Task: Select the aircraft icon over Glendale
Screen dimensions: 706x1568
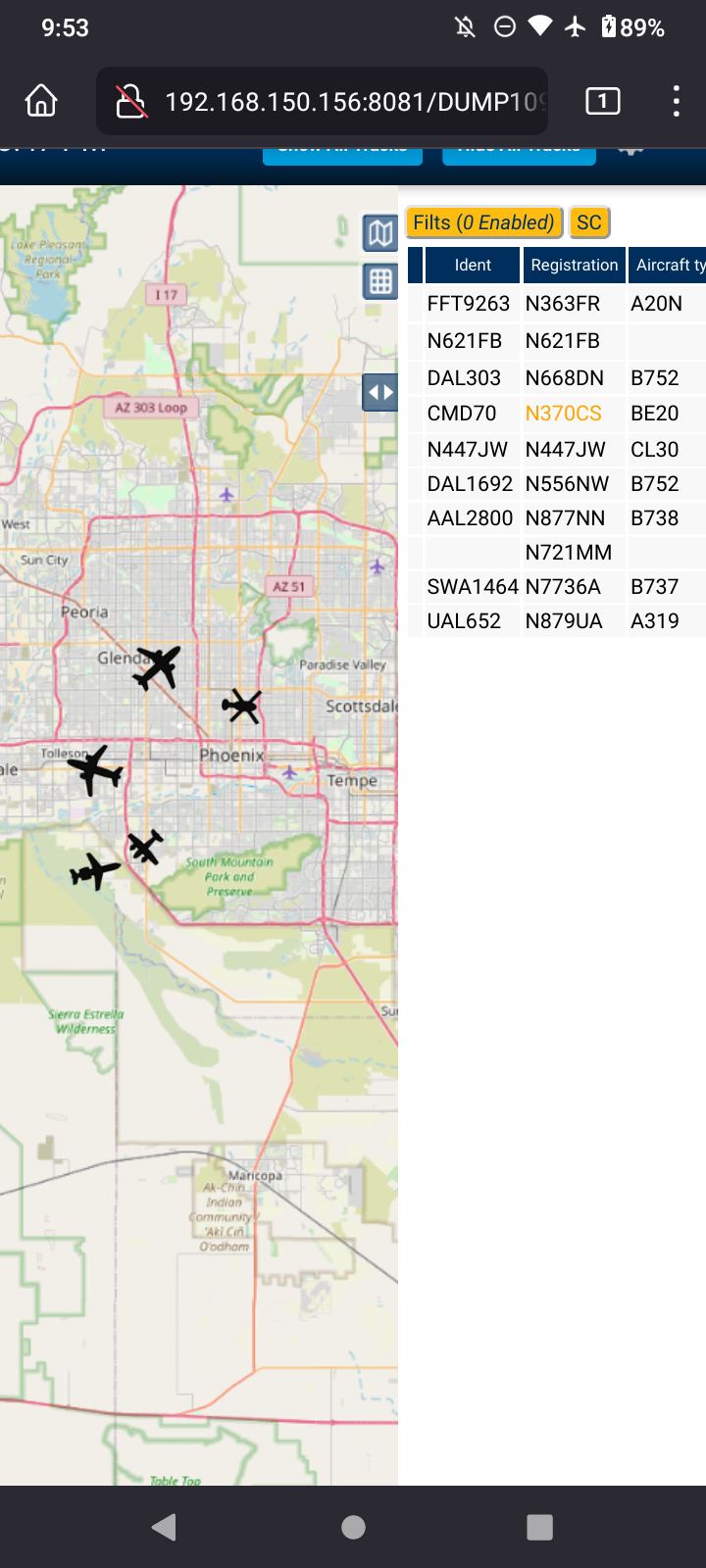Action: (x=158, y=667)
